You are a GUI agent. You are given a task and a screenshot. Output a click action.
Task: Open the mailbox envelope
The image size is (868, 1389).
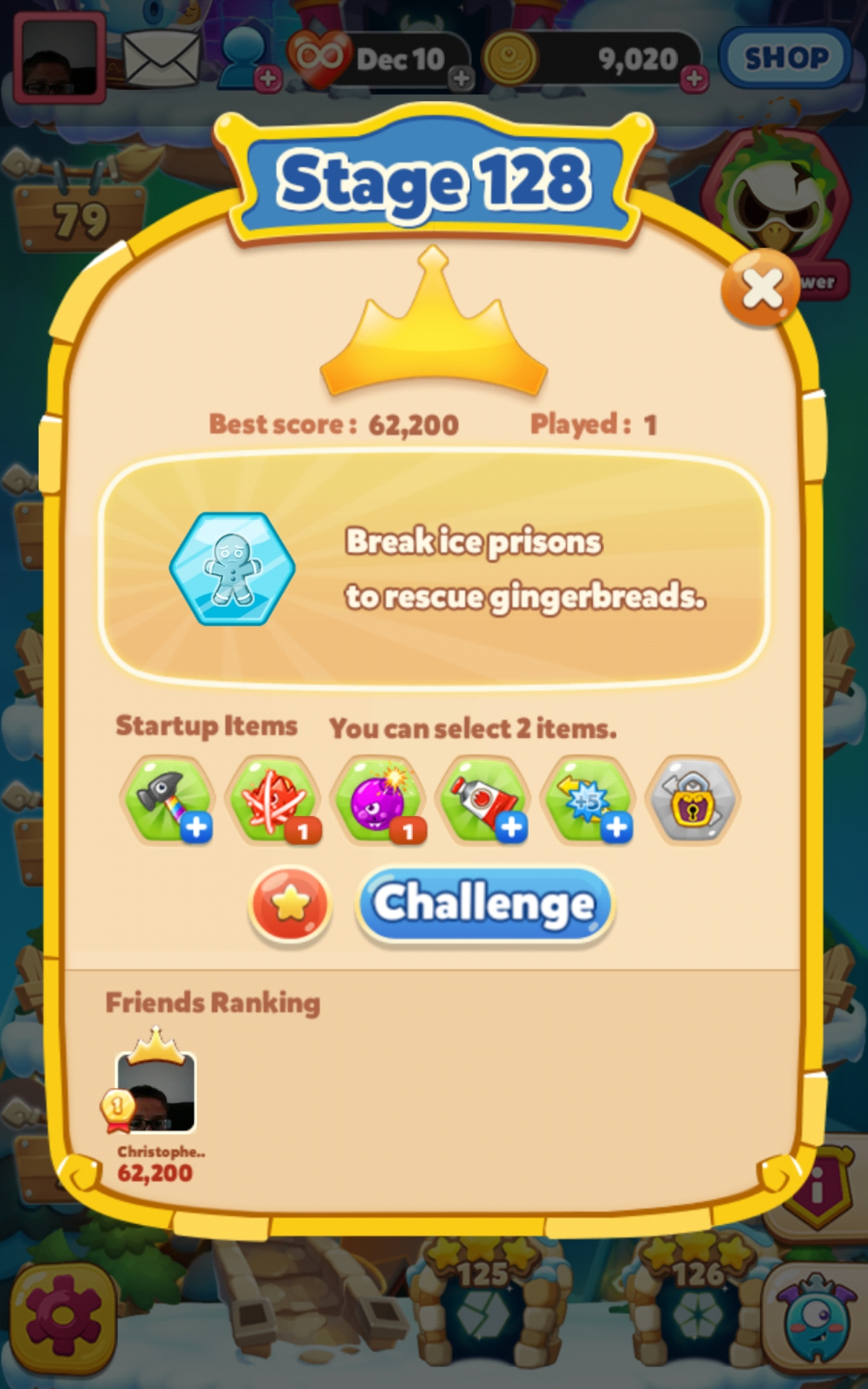[x=161, y=58]
